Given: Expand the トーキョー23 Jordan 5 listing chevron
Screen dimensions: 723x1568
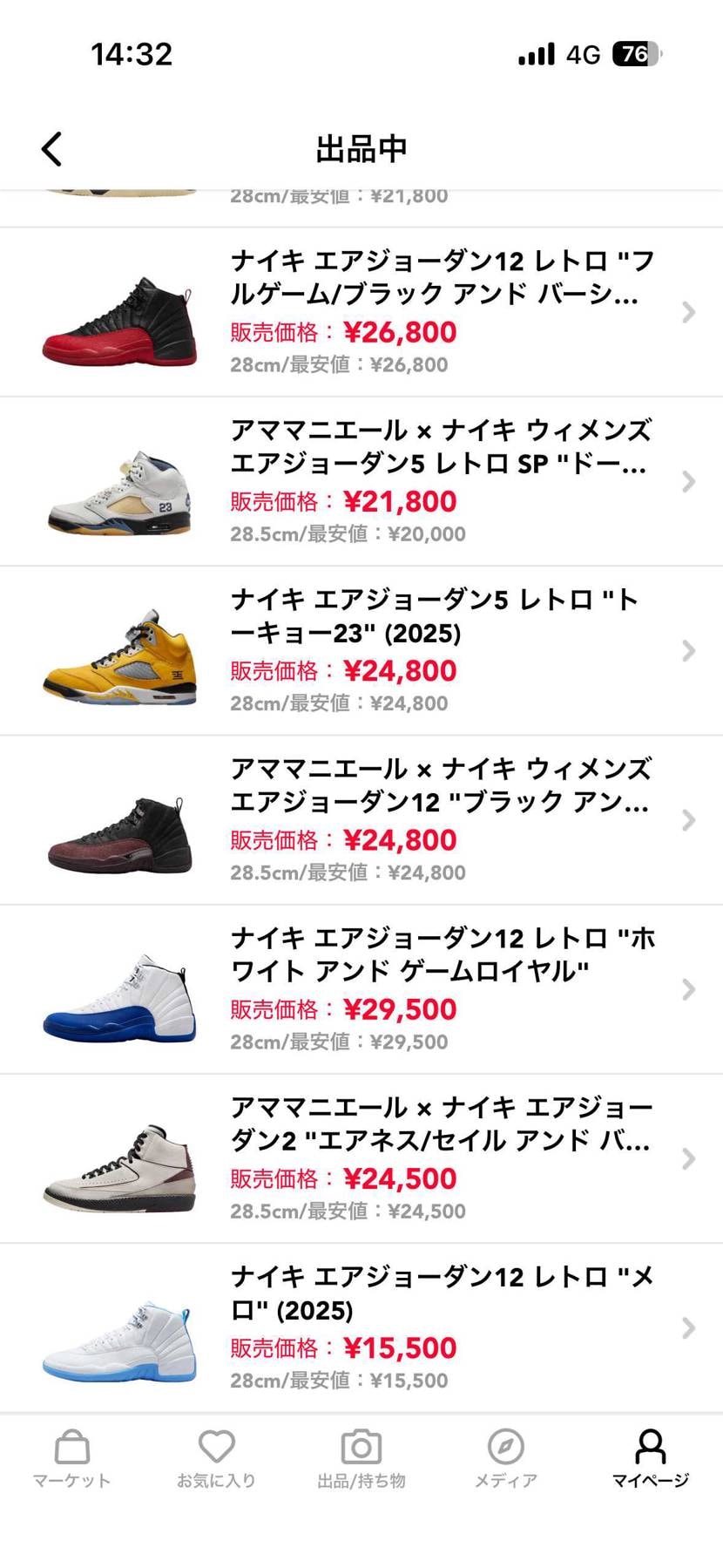Looking at the screenshot, I should pos(689,650).
